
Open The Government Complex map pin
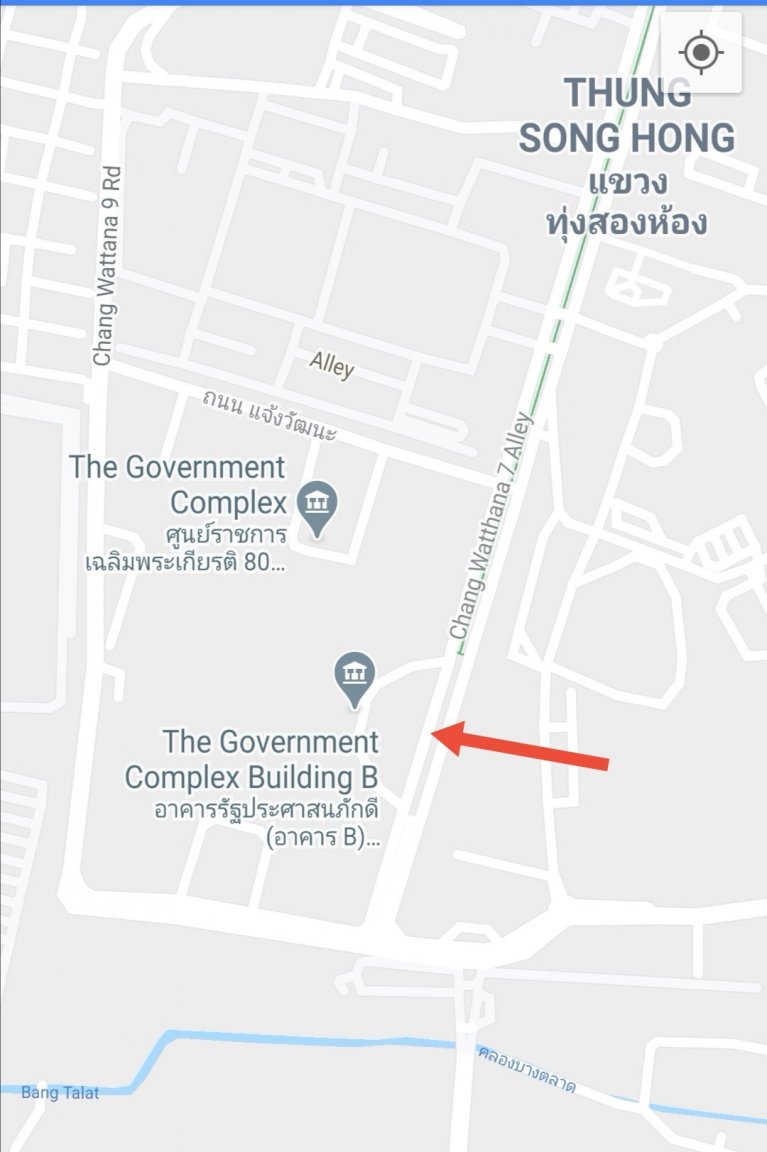point(317,505)
